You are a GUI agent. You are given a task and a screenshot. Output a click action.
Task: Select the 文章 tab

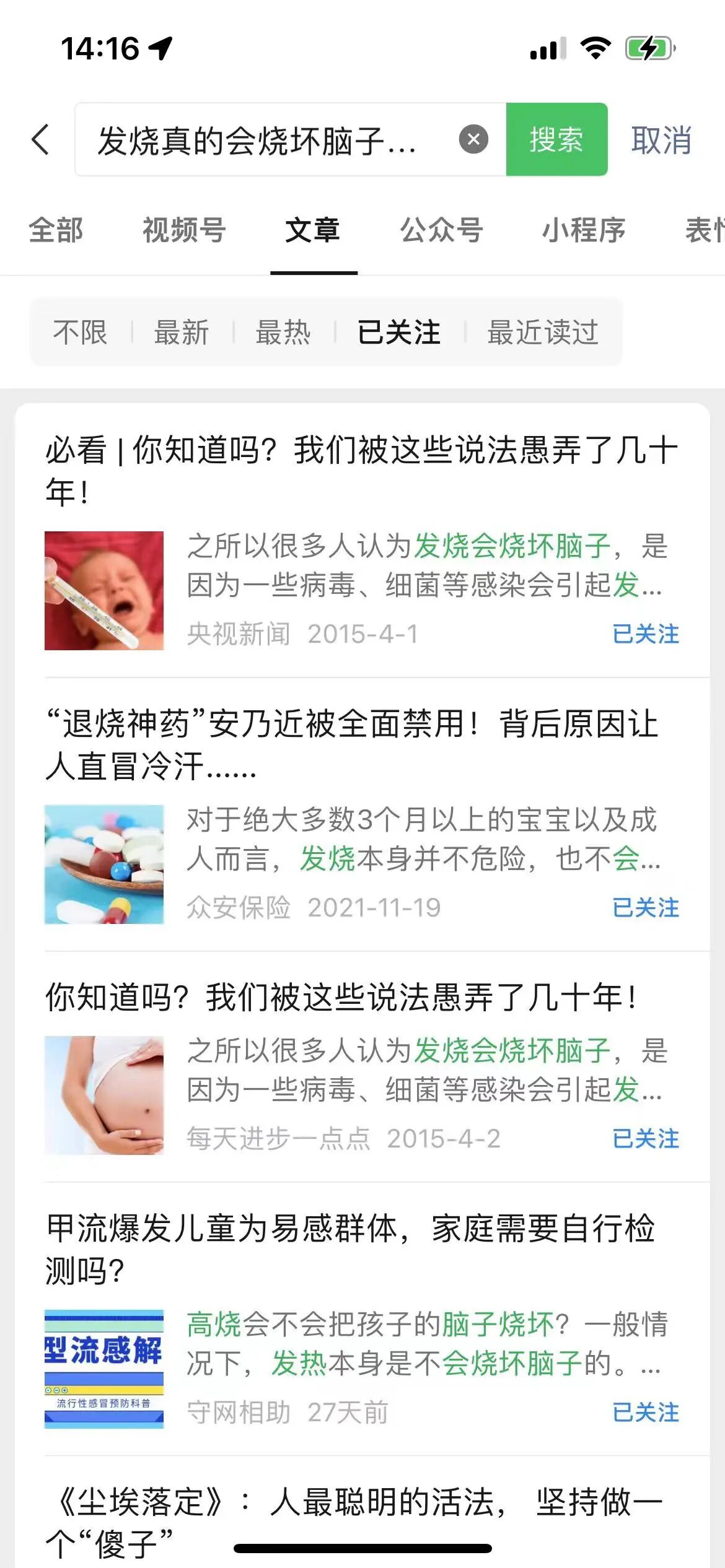pos(313,230)
